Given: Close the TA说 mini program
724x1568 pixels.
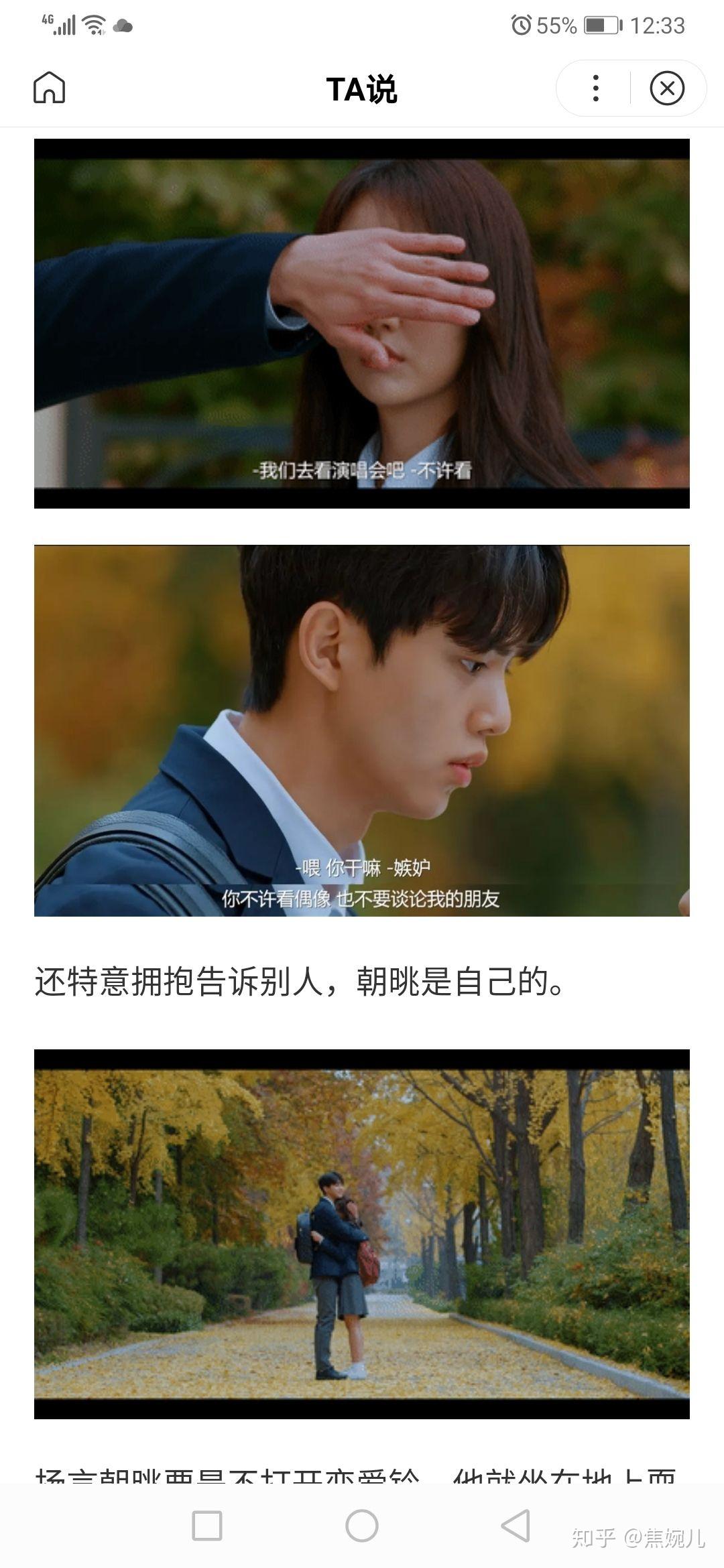Looking at the screenshot, I should coord(667,88).
